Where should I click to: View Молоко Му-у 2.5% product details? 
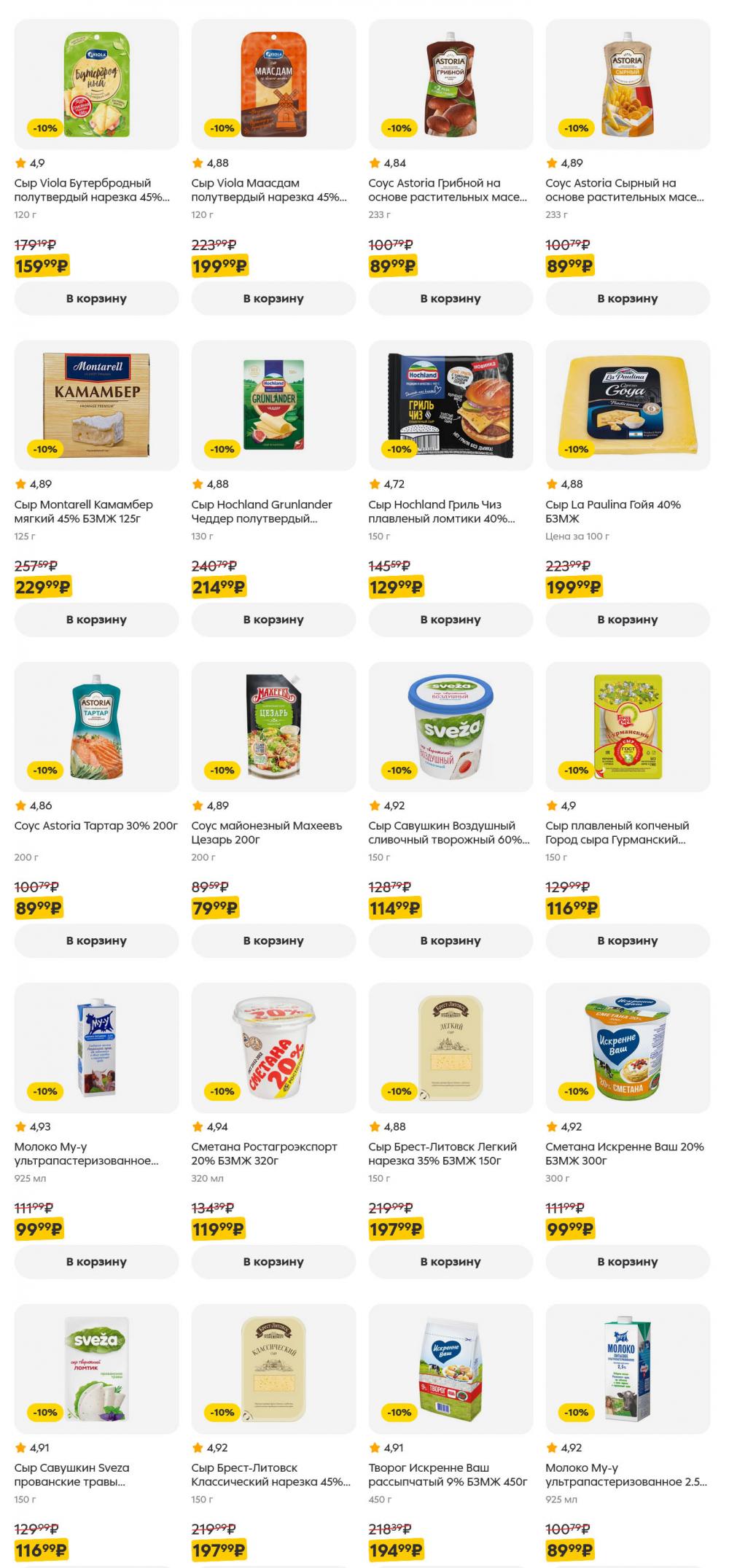pos(628,1369)
